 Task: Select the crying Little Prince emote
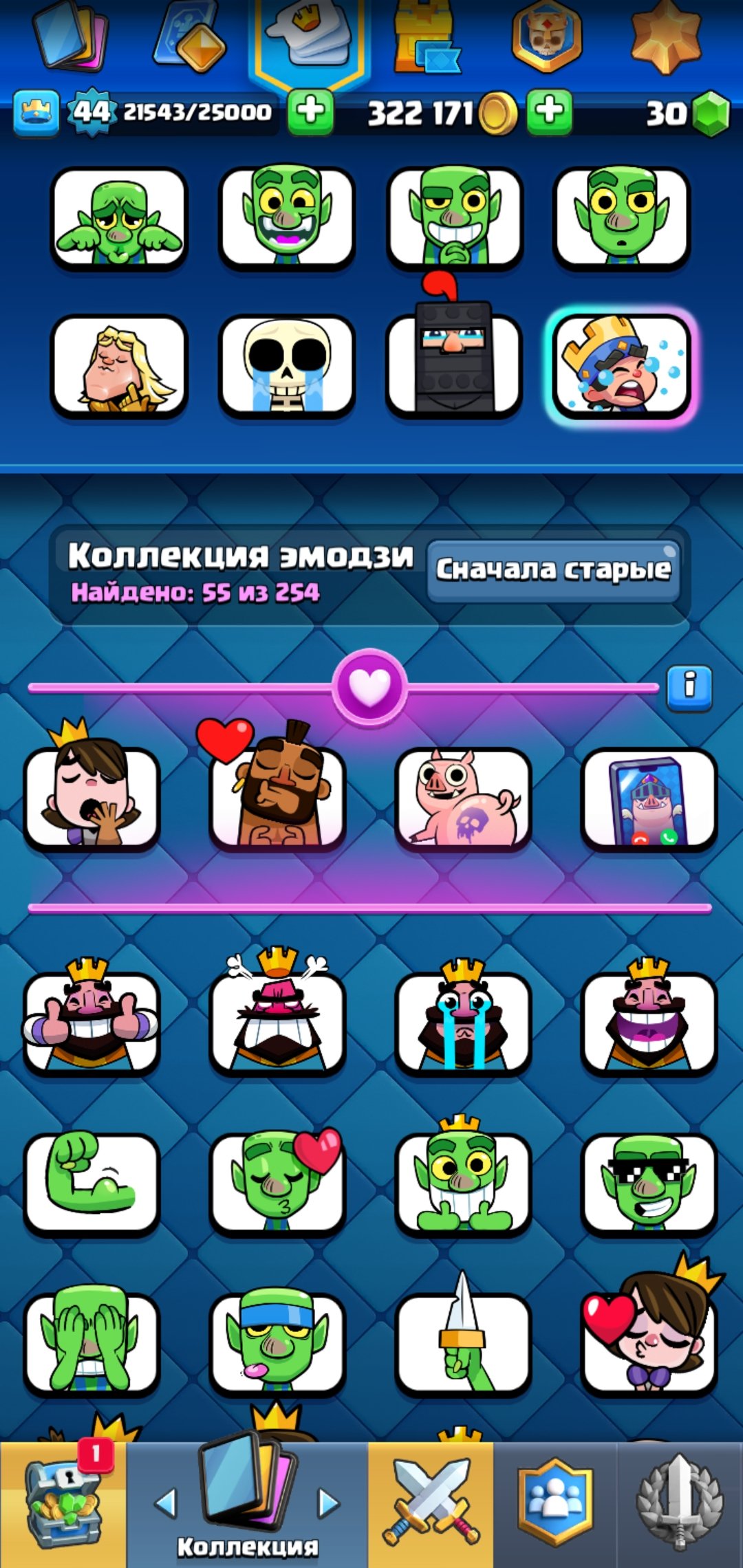pyautogui.click(x=622, y=366)
